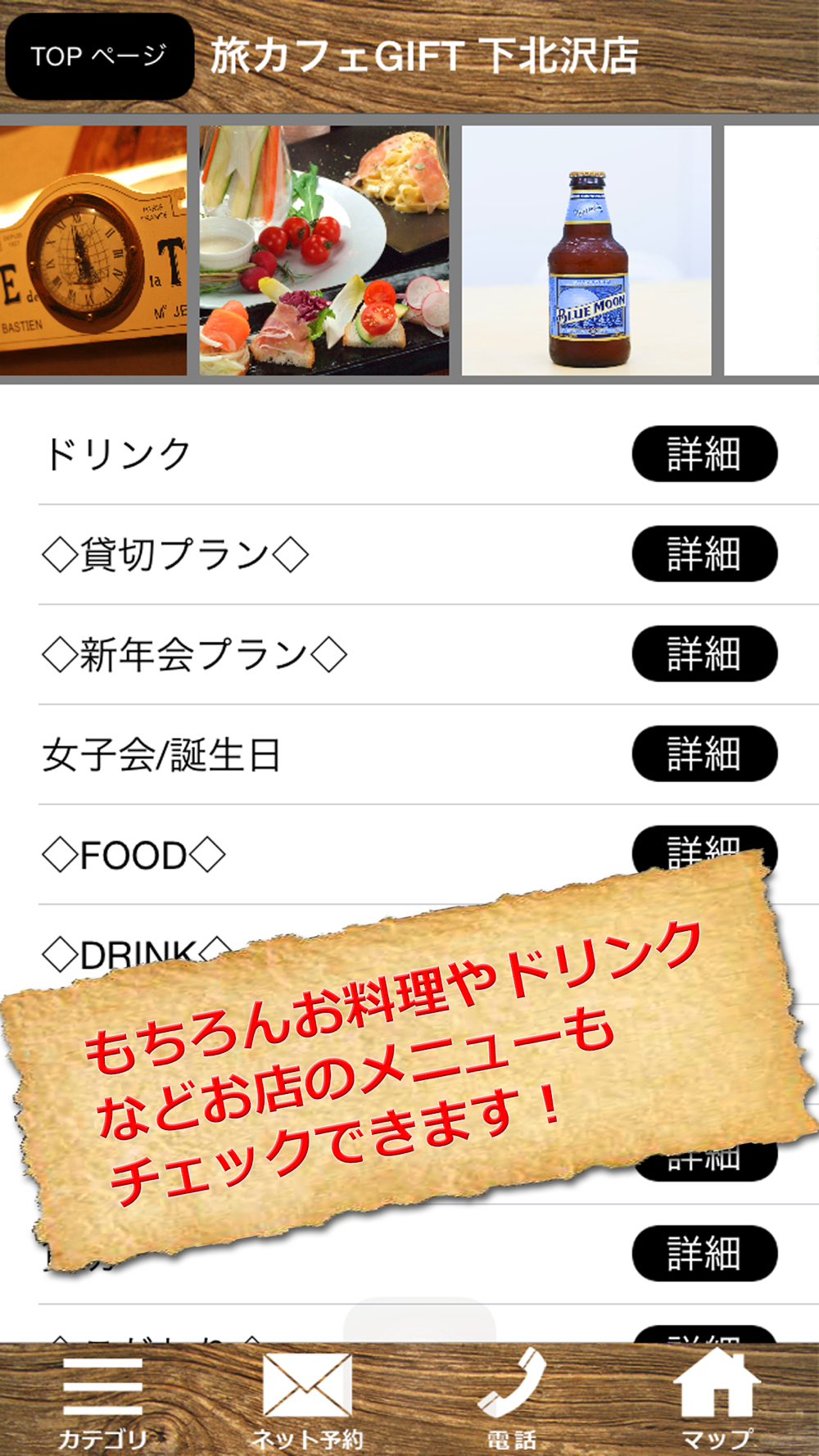View the Blue Moon beer photo

[586, 251]
